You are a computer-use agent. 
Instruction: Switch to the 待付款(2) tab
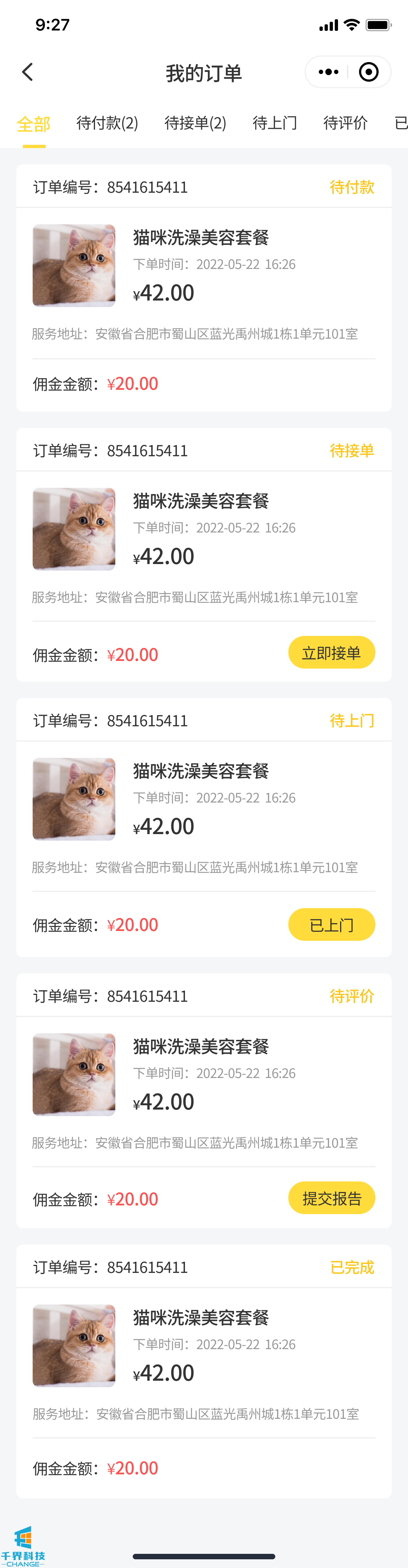pyautogui.click(x=107, y=123)
